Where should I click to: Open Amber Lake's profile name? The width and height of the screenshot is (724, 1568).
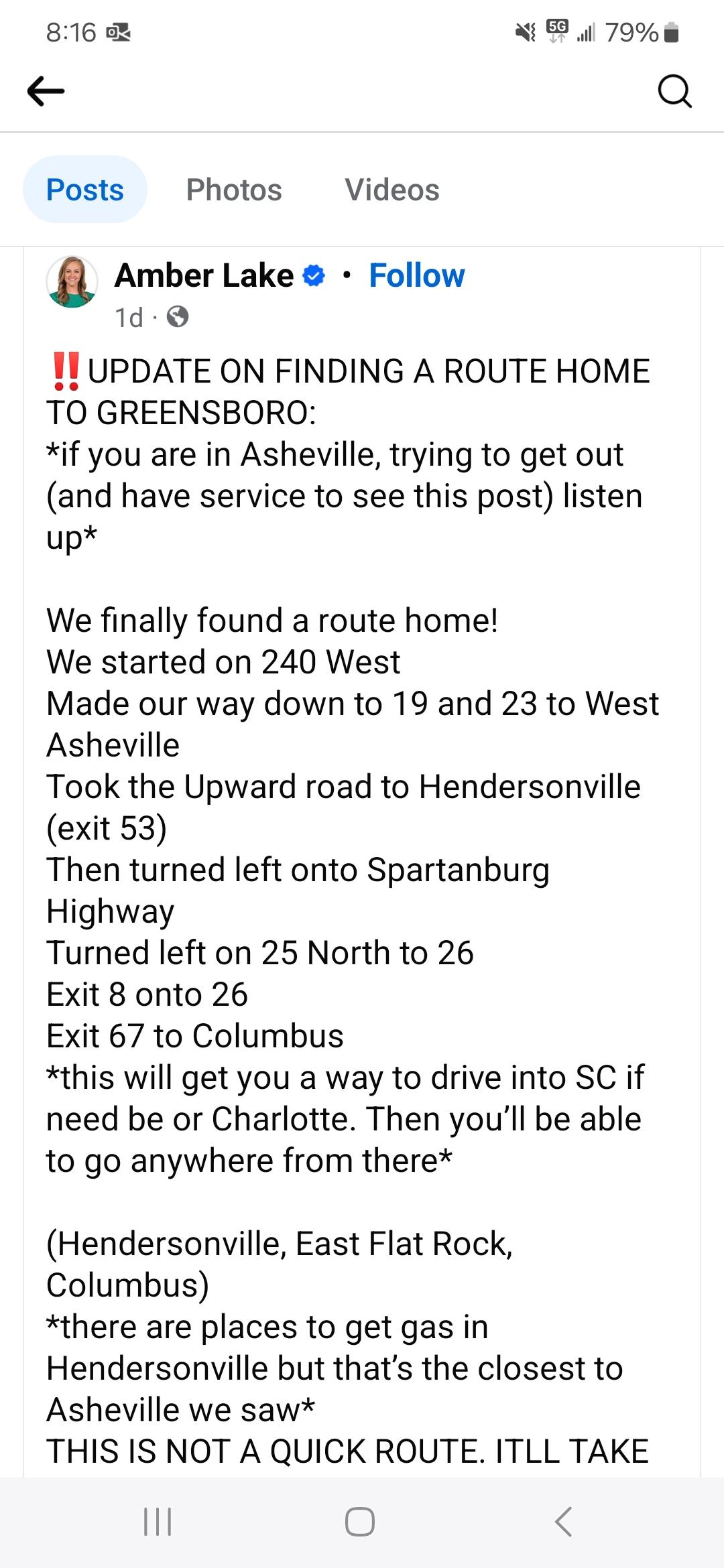(204, 275)
